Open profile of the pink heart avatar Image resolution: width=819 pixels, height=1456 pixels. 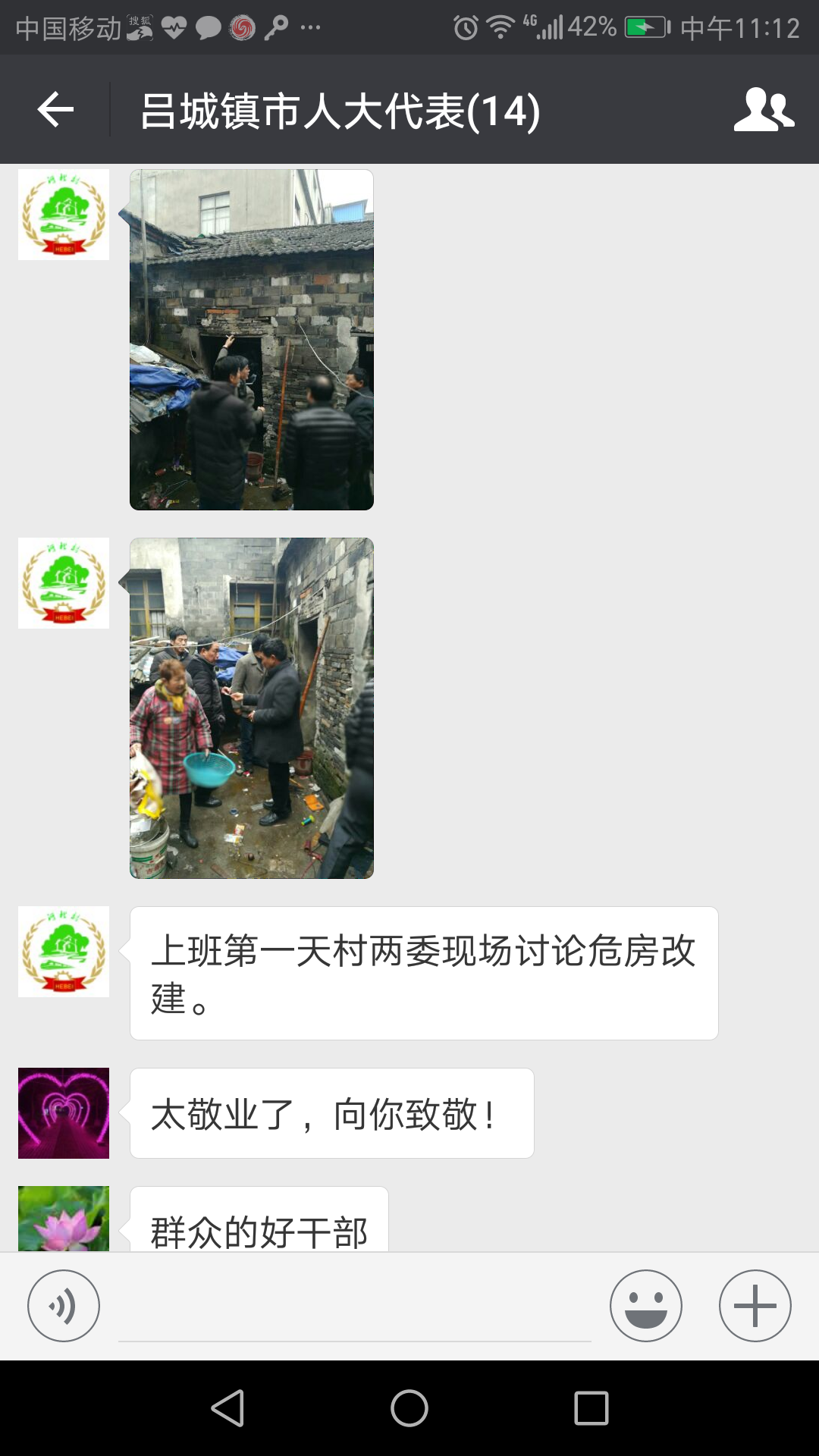(64, 1113)
